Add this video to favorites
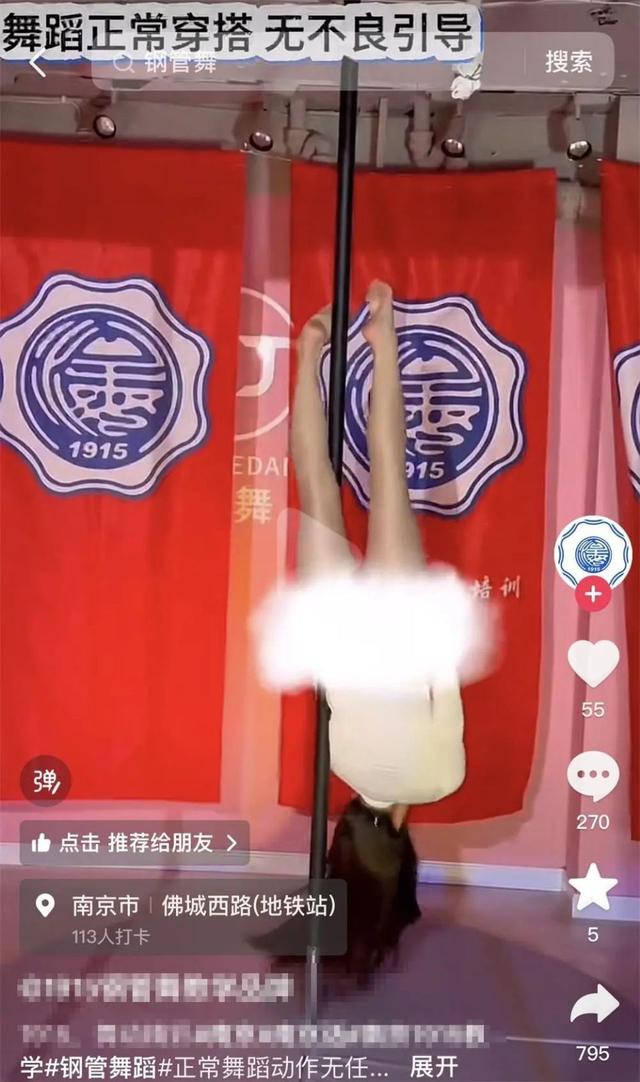The image size is (640, 1082). tap(593, 888)
